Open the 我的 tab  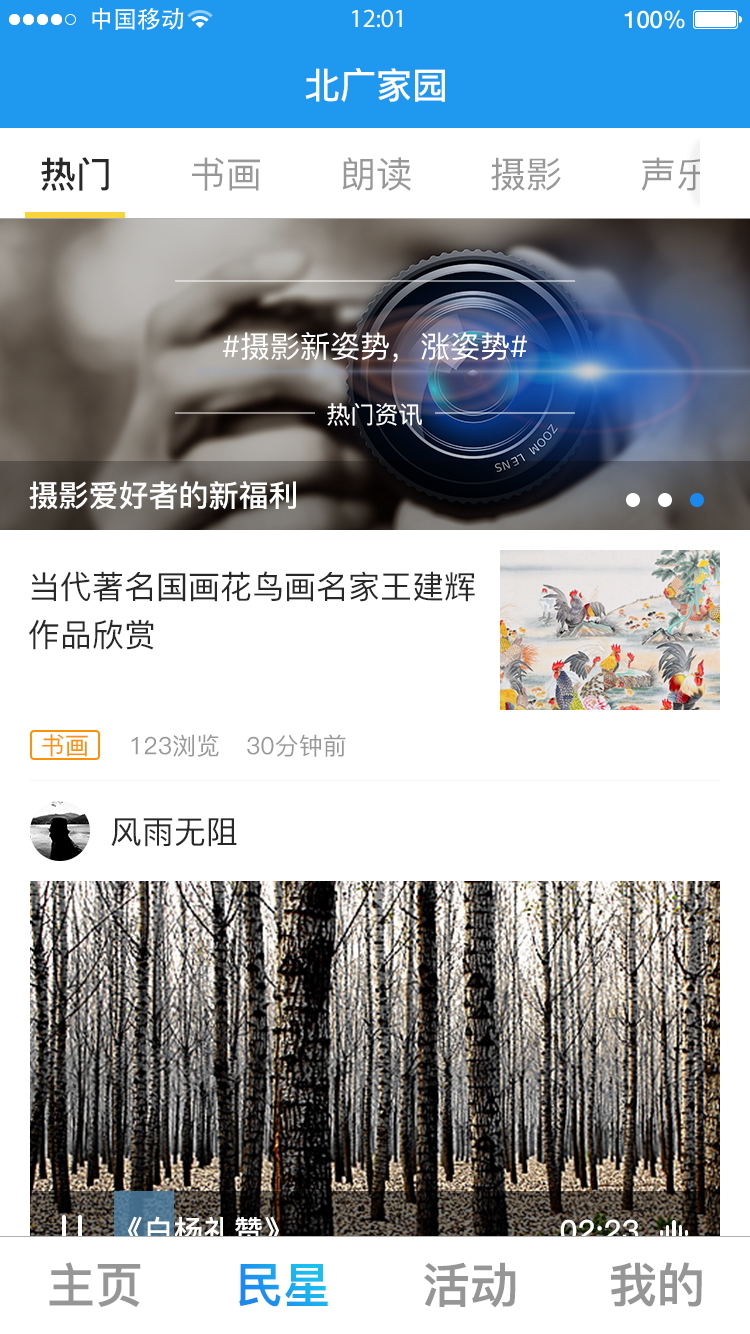(x=657, y=1286)
